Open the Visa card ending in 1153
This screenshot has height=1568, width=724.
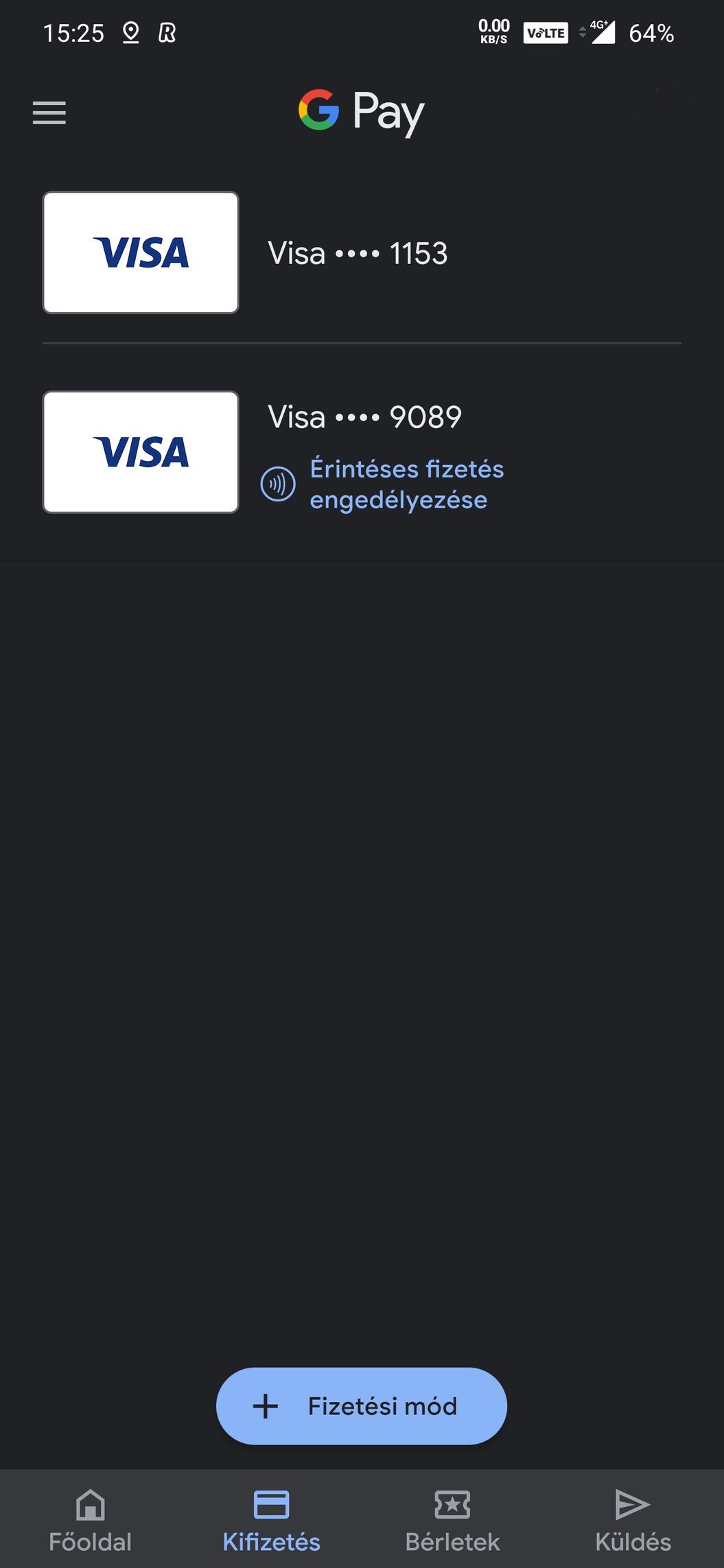pyautogui.click(x=357, y=253)
